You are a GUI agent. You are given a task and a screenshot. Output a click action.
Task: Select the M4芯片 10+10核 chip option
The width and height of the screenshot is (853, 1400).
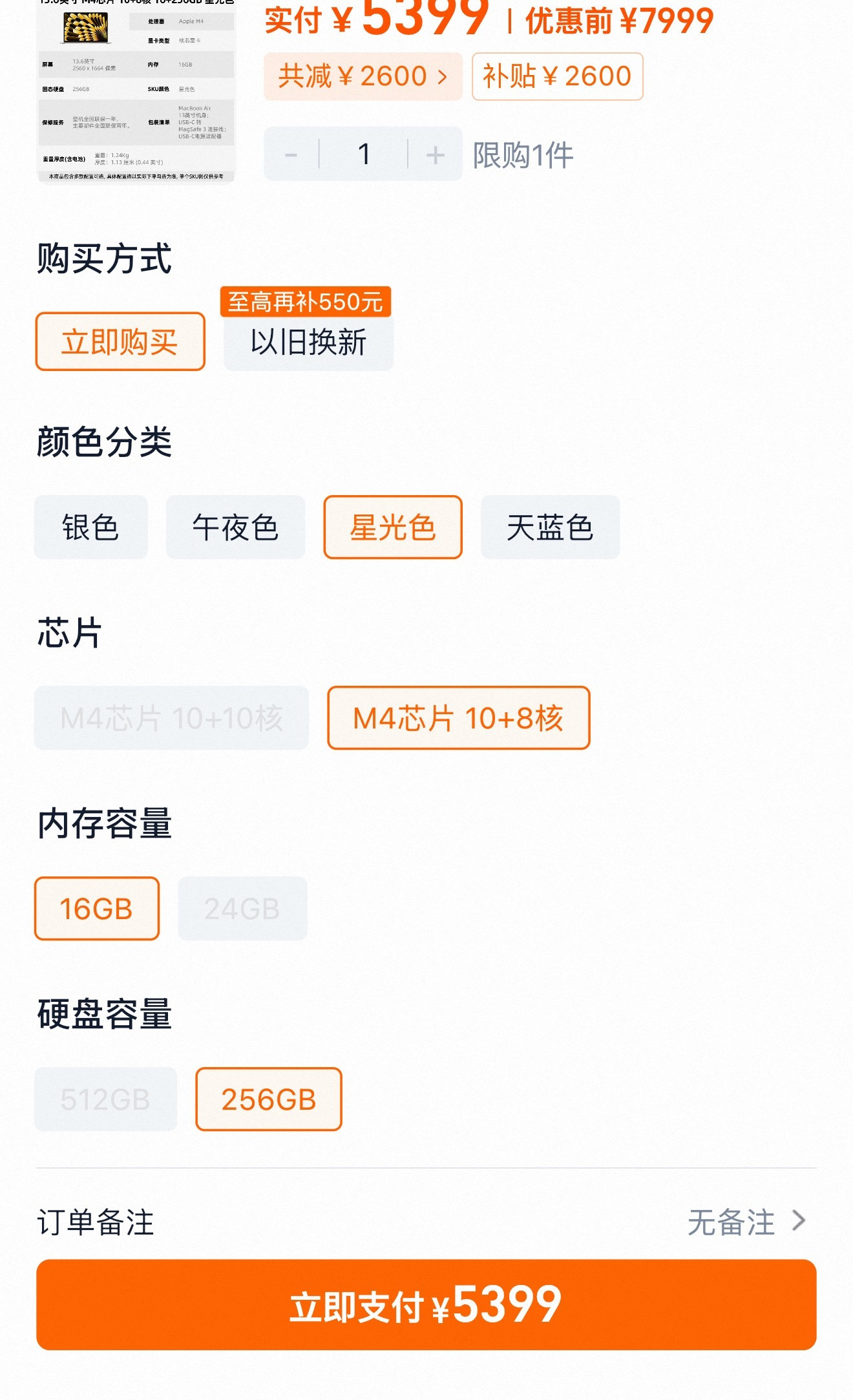tap(172, 717)
